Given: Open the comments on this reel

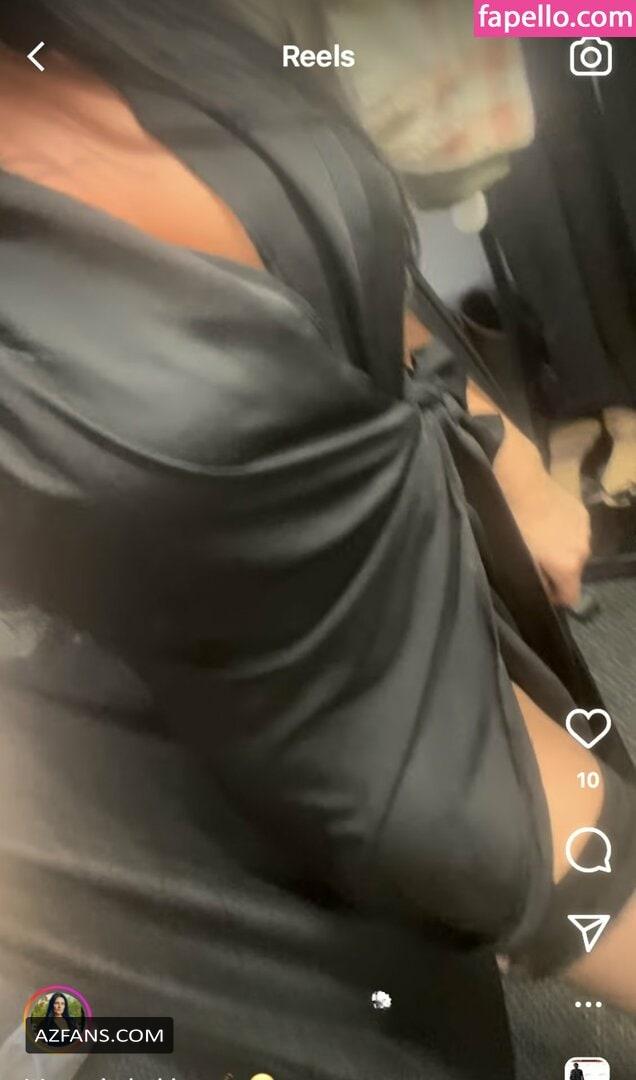Looking at the screenshot, I should click(x=588, y=850).
